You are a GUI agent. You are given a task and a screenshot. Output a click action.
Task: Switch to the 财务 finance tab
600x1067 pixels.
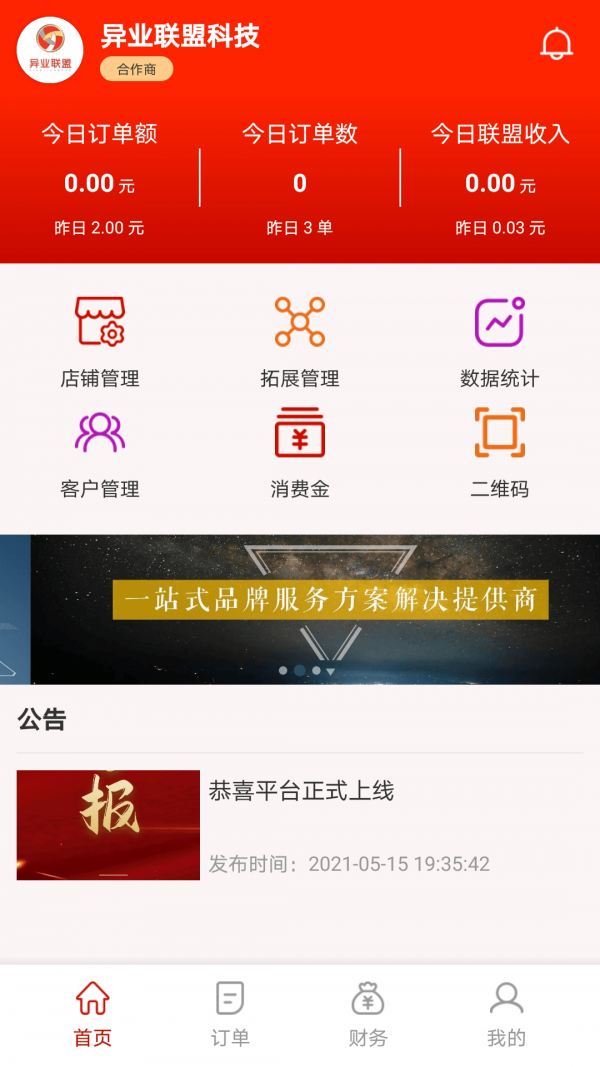click(368, 1013)
